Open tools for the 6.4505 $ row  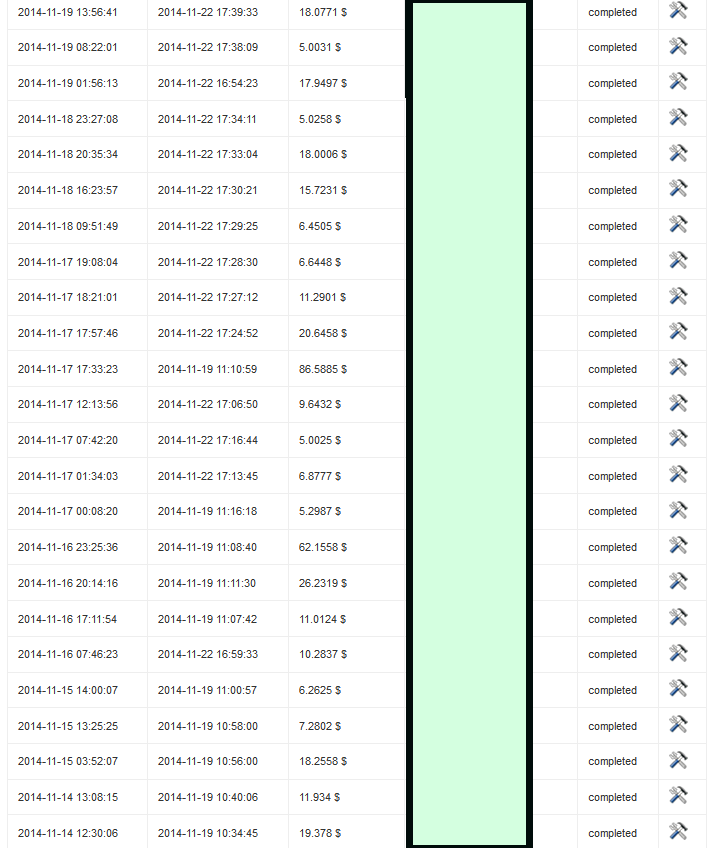tap(678, 225)
